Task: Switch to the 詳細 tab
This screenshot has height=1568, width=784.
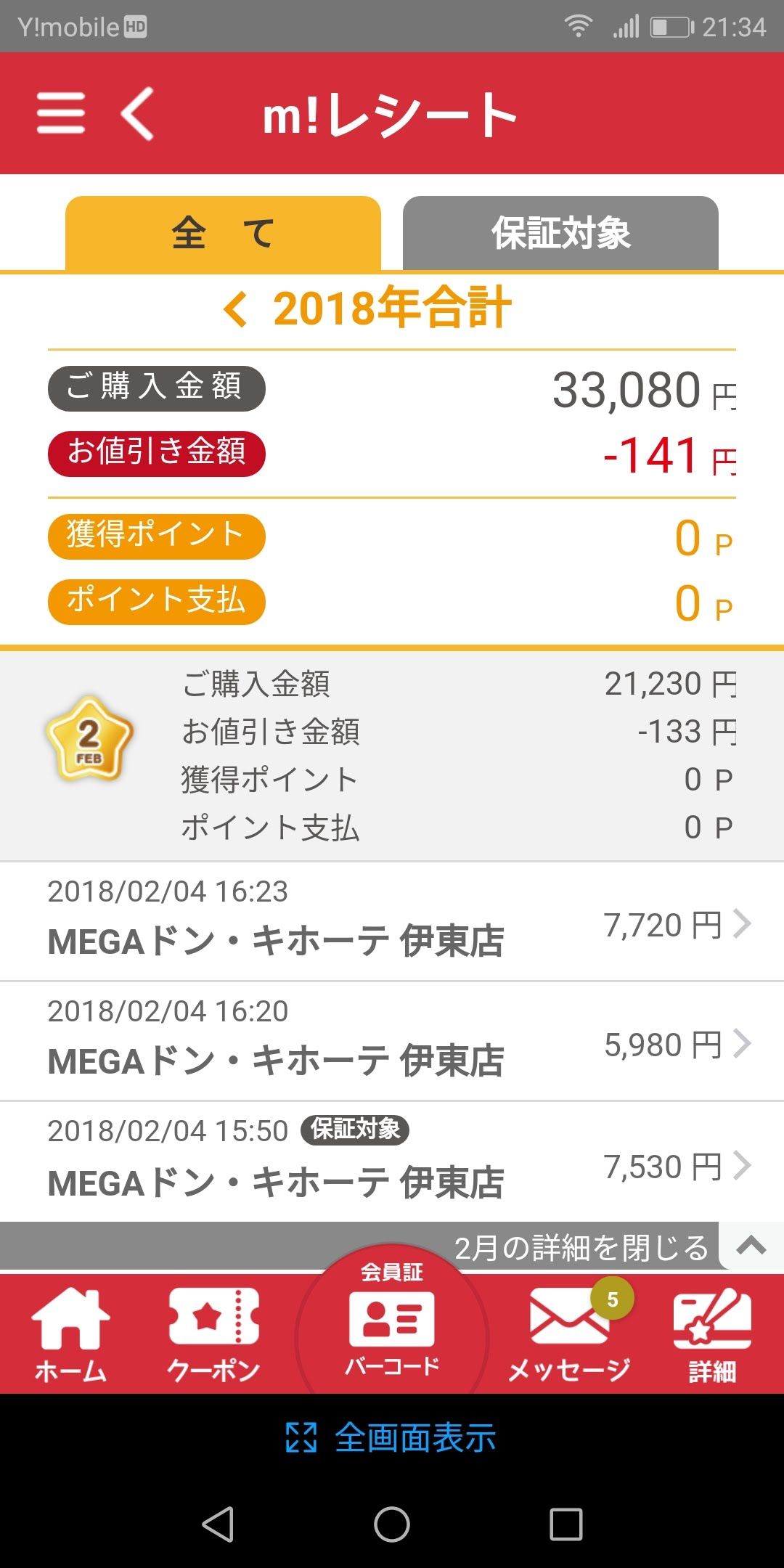Action: point(712,1336)
